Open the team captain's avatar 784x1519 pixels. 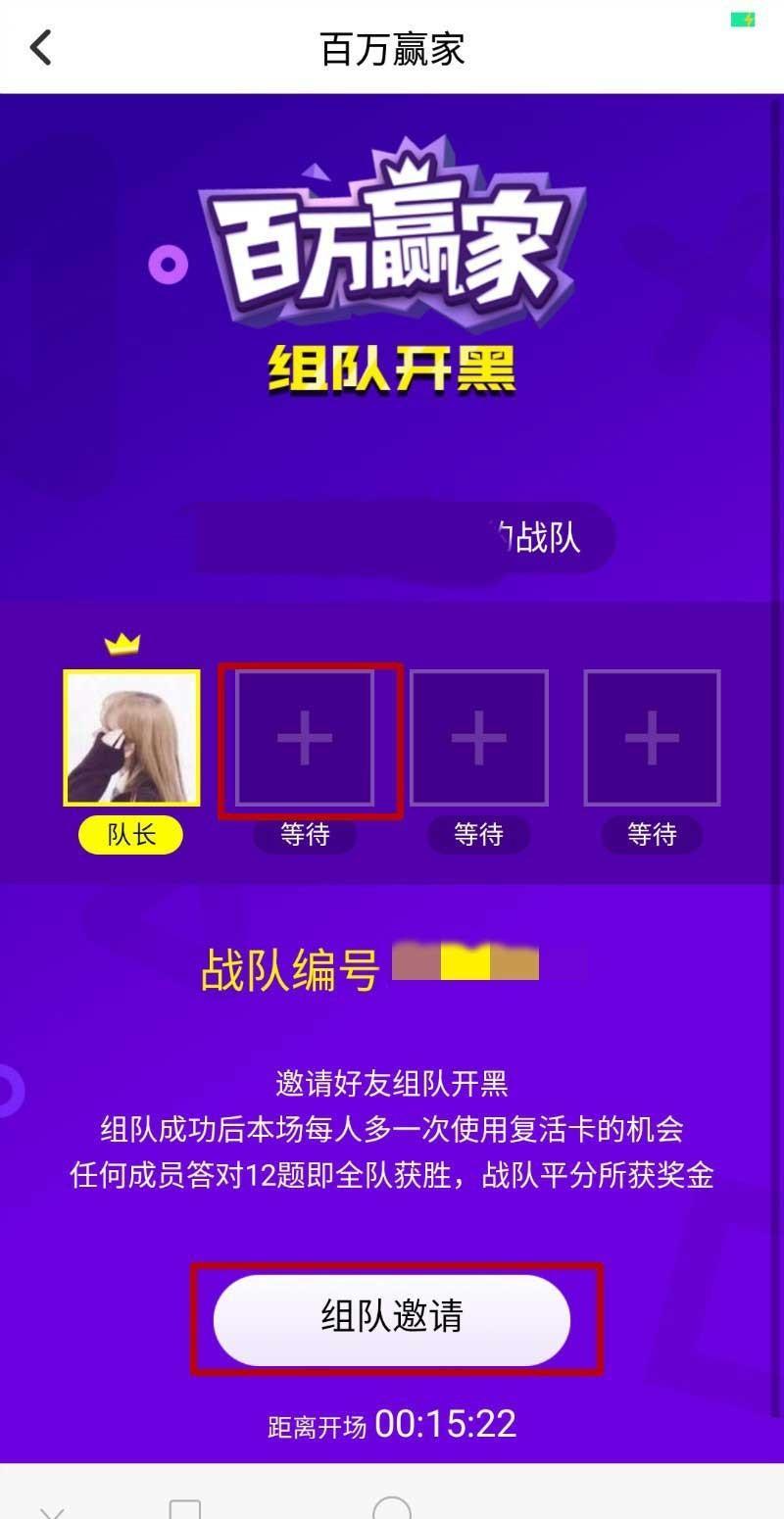(x=131, y=737)
